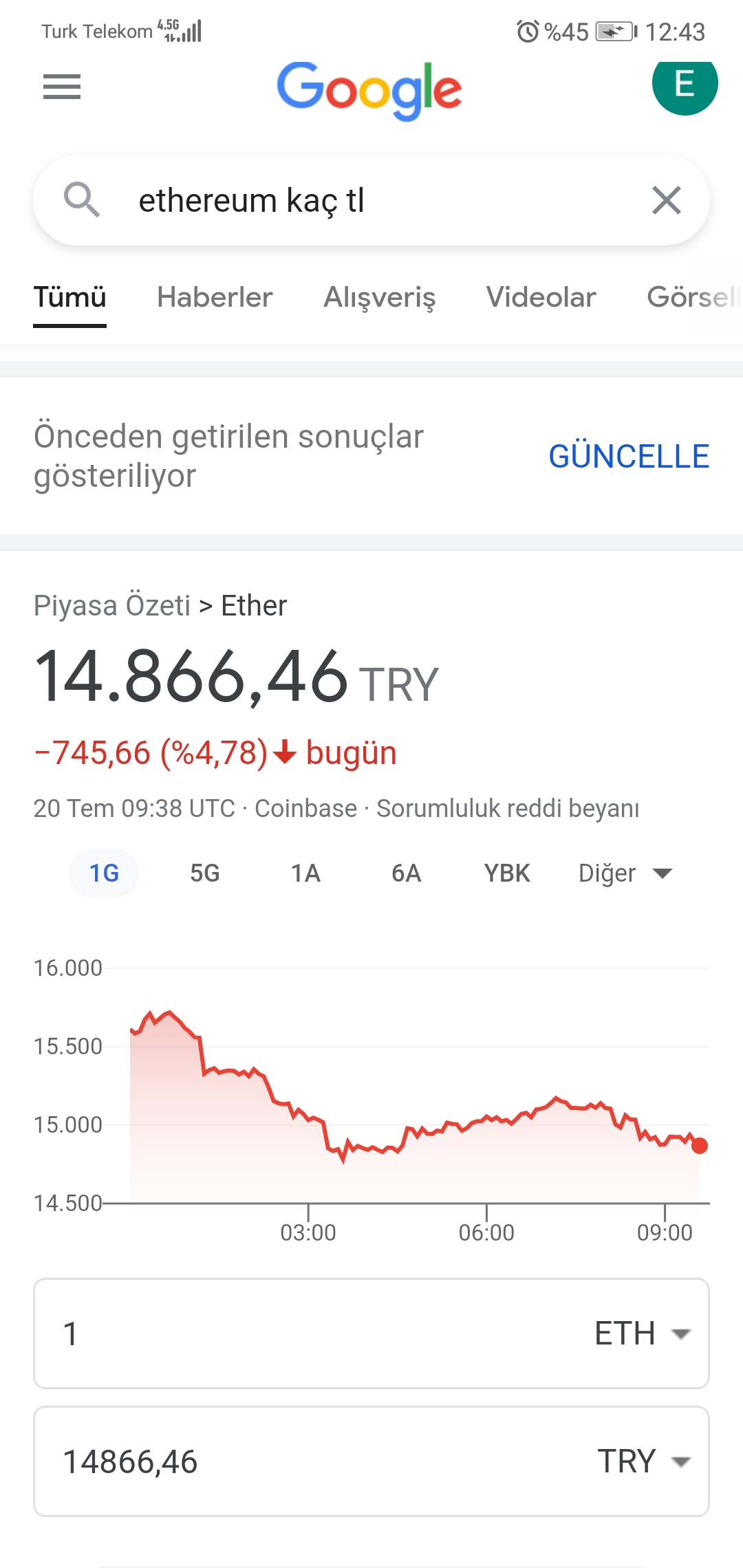Tap GÜNCELLE to refresh results
Screen dimensions: 743x1568
tap(628, 457)
